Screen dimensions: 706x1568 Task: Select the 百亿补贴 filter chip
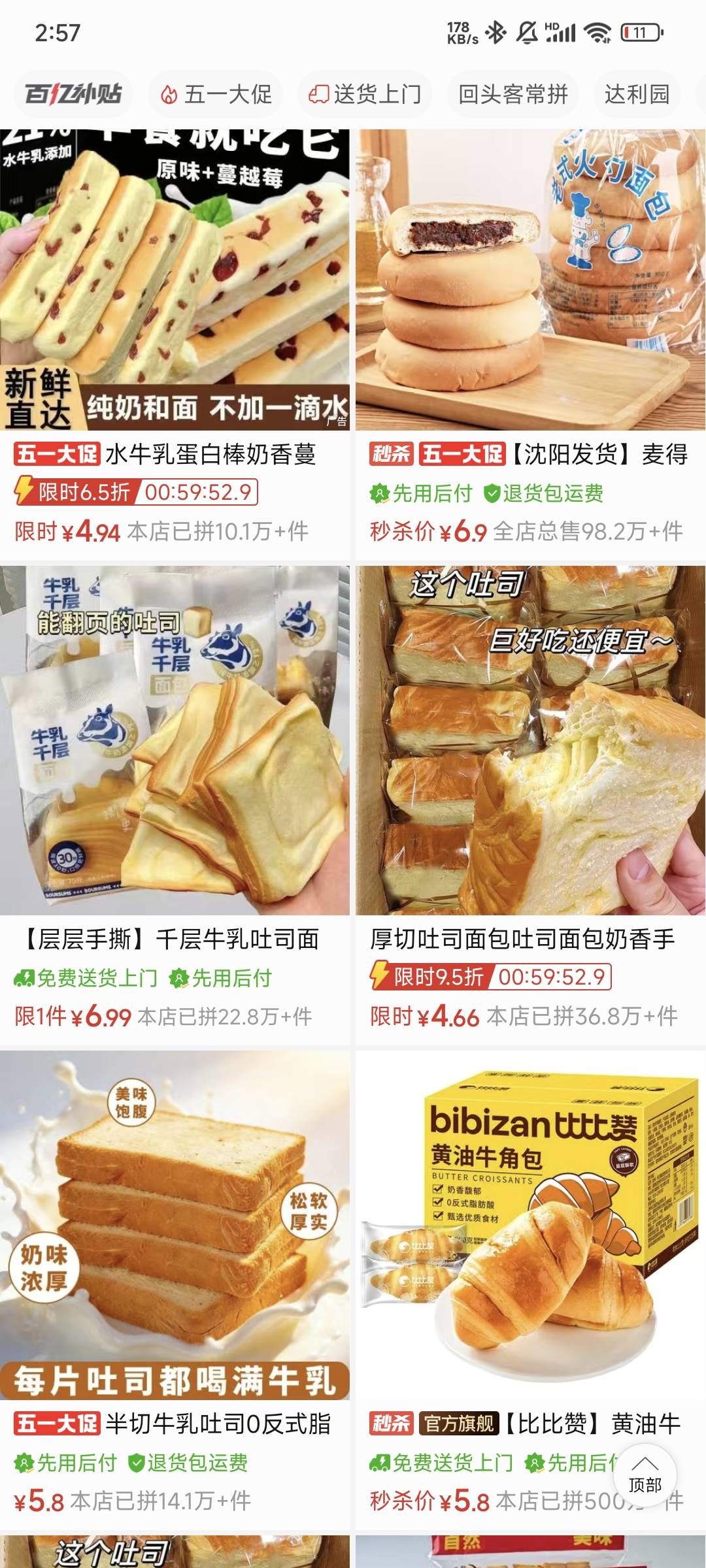73,95
